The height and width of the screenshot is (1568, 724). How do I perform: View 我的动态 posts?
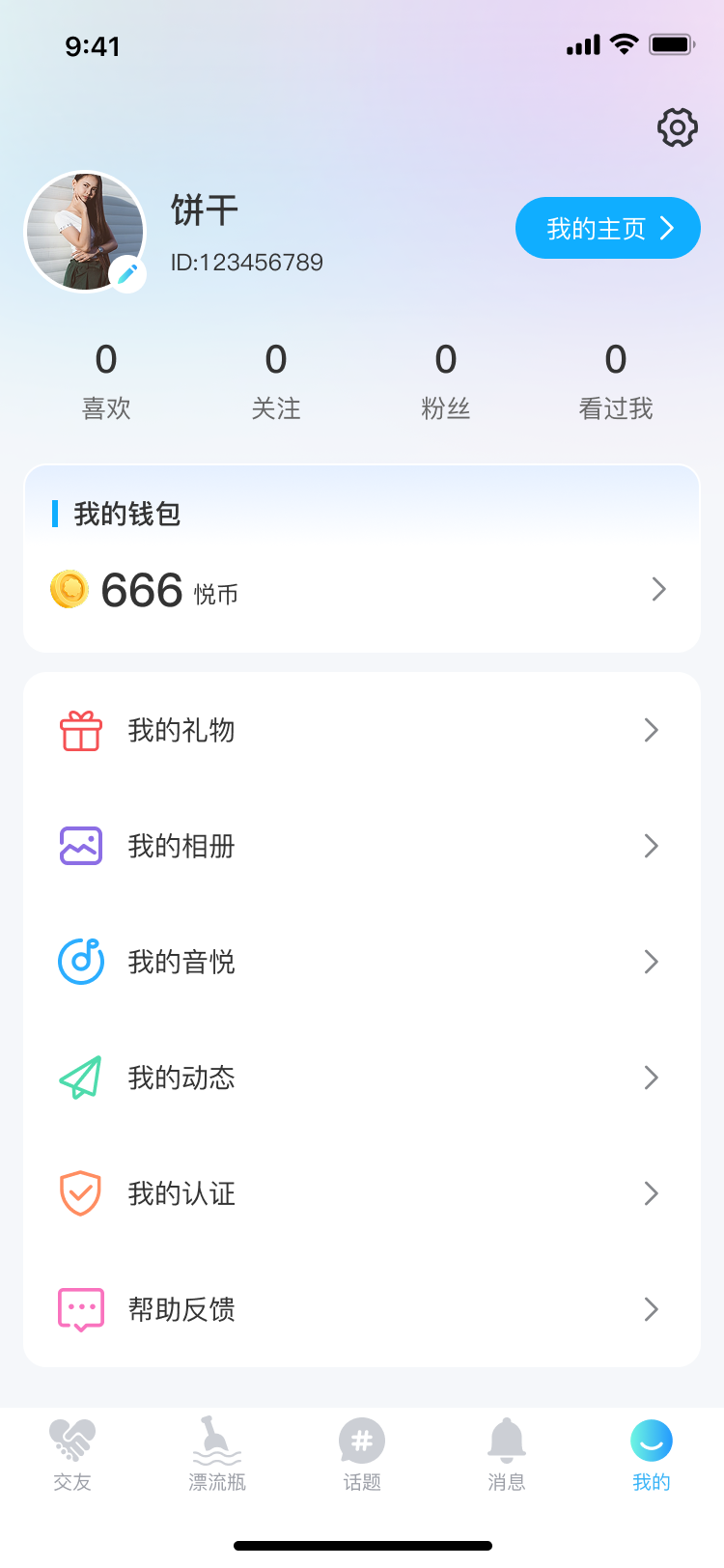point(361,1078)
